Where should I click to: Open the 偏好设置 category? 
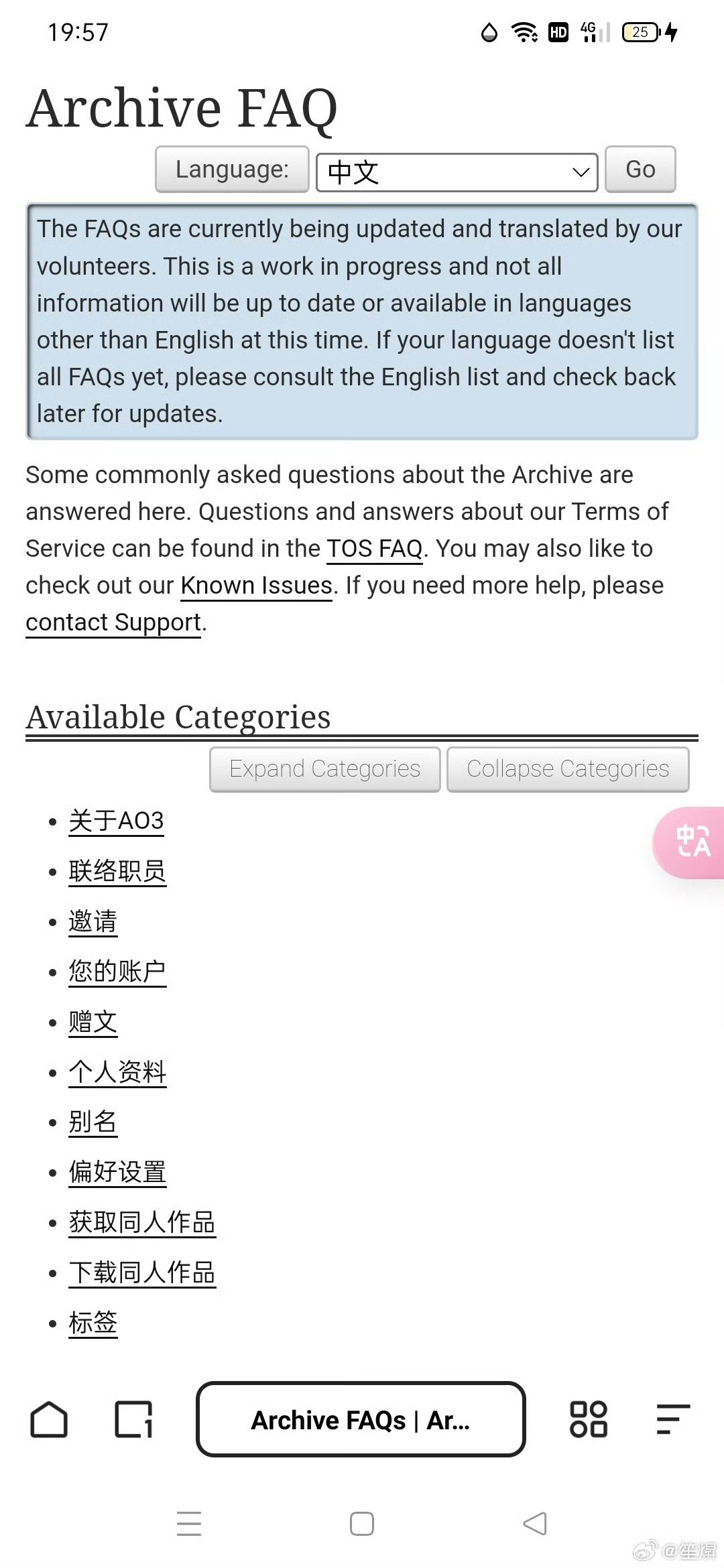(x=117, y=1172)
